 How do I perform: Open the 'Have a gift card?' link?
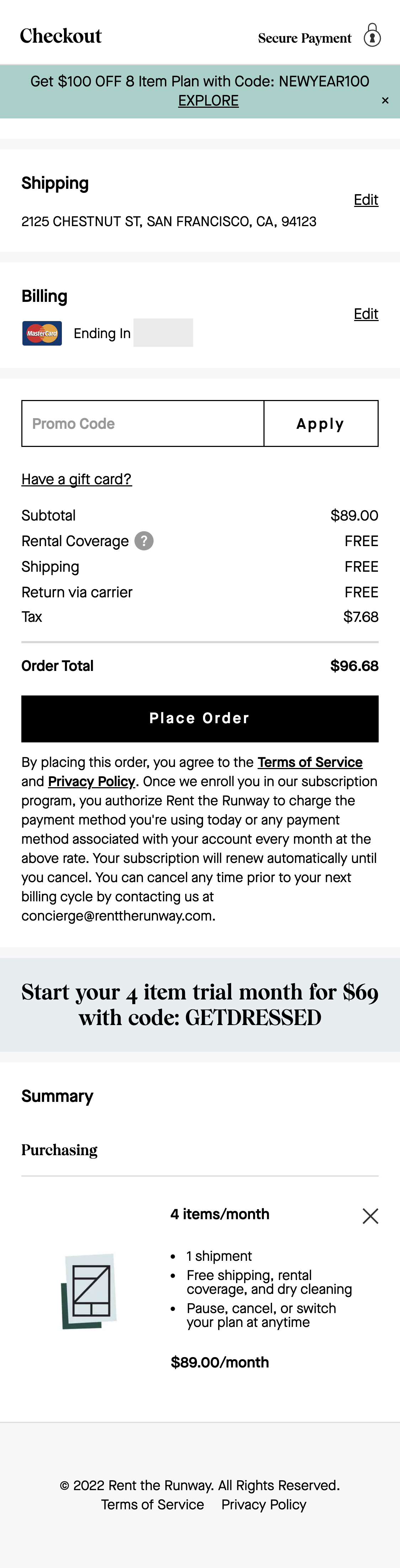(77, 479)
